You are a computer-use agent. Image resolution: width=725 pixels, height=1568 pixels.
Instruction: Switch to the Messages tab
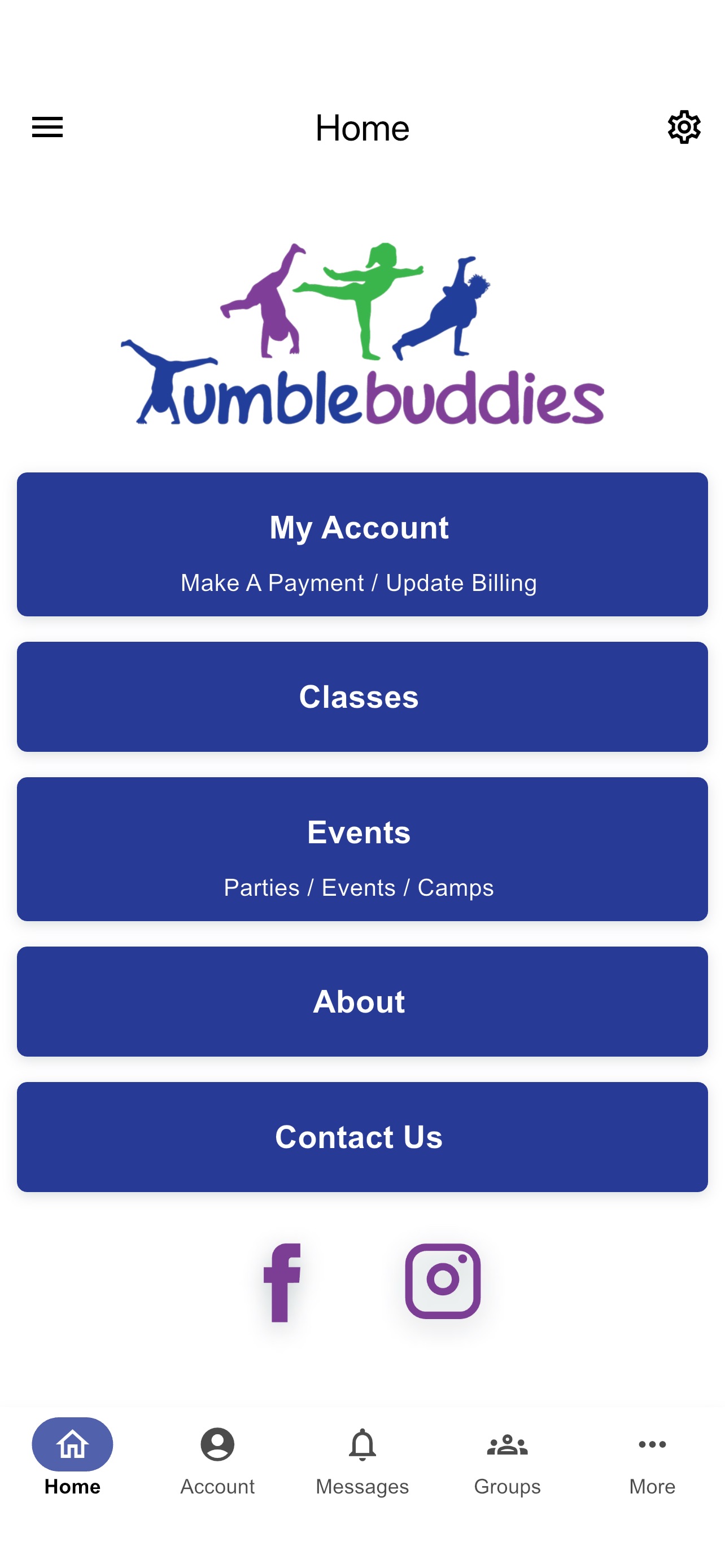[x=362, y=1460]
